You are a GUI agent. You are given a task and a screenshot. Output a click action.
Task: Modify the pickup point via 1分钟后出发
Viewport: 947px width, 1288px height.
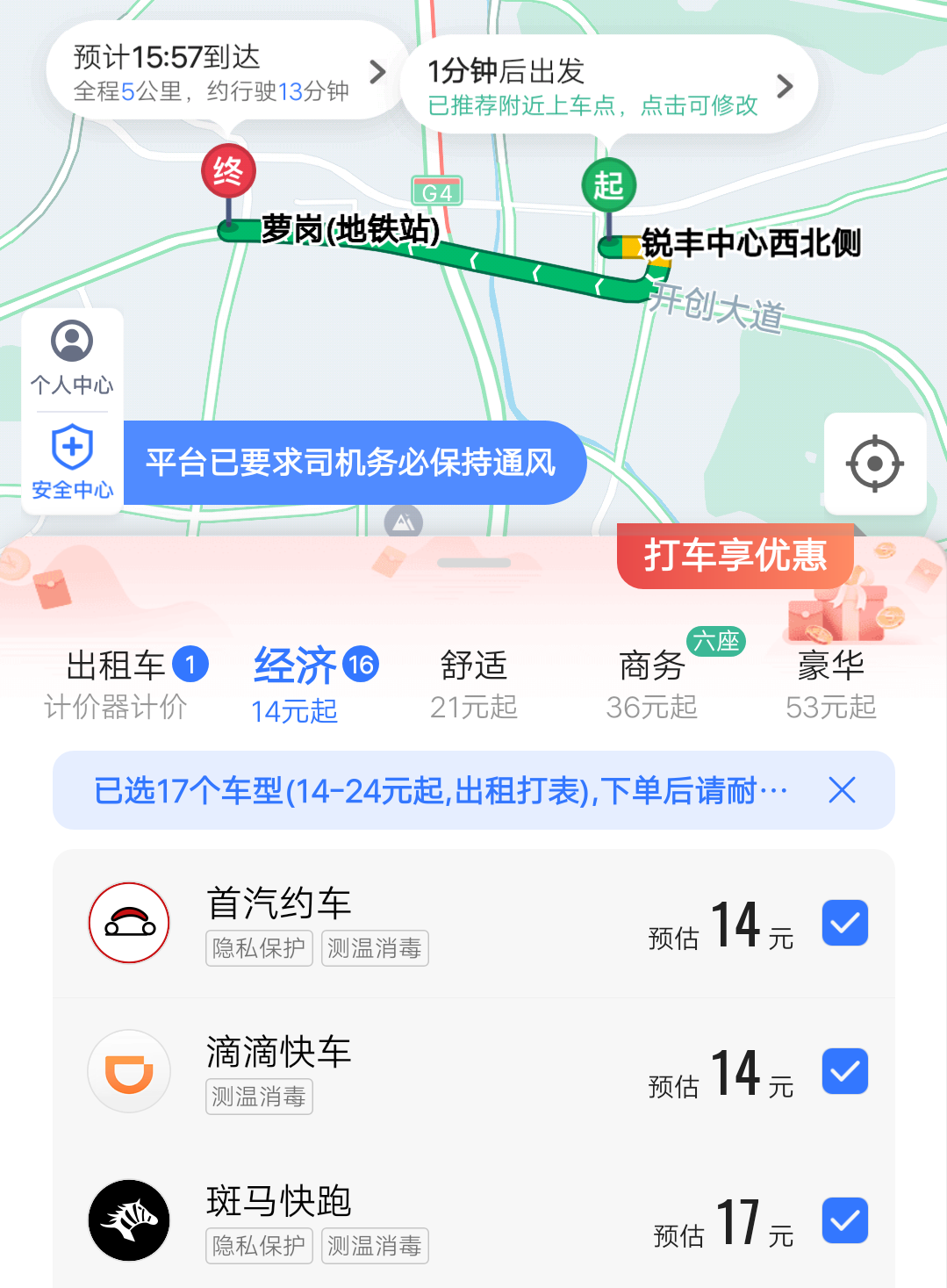609,86
